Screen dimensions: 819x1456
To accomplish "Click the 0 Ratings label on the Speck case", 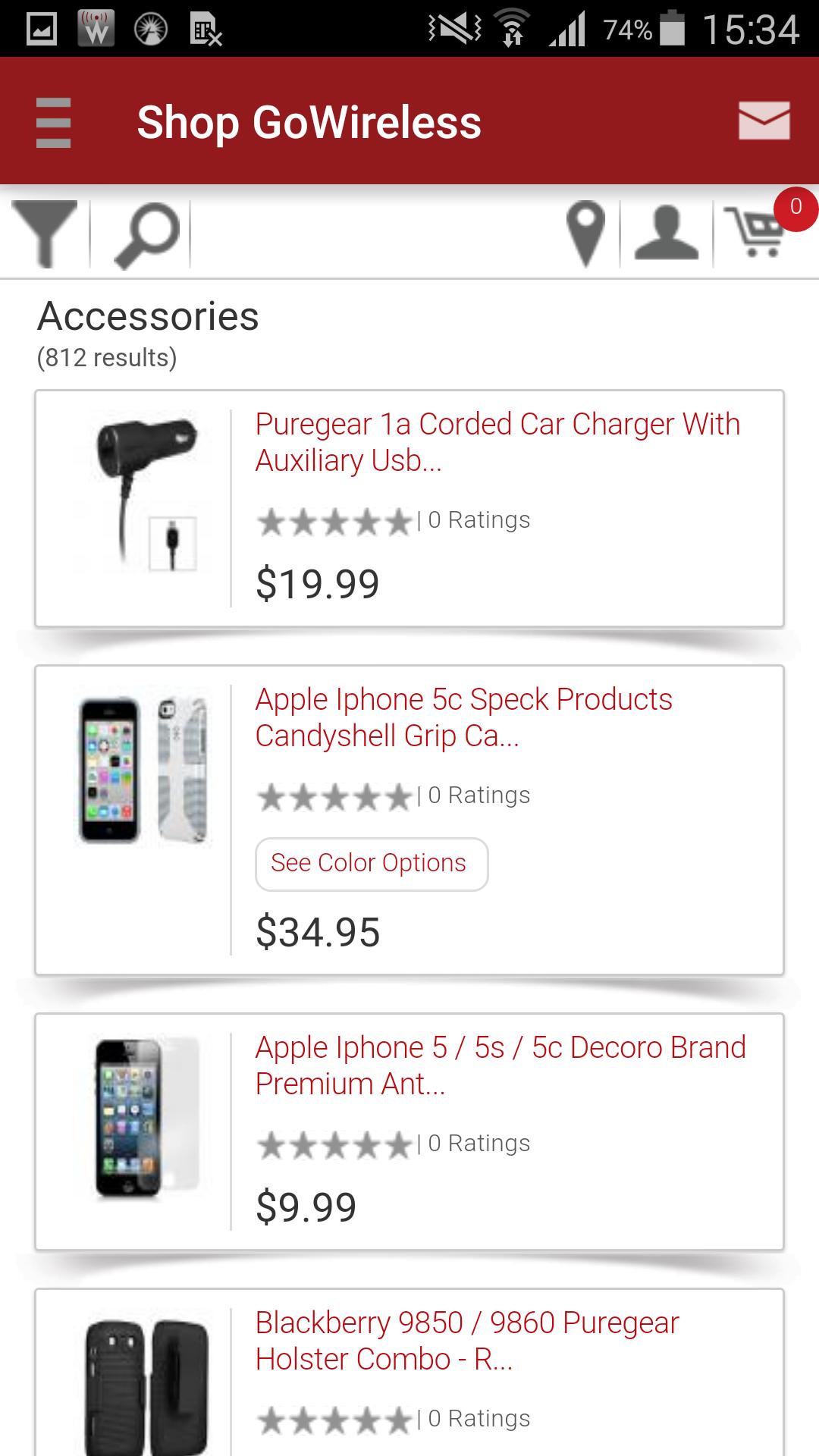I will click(x=478, y=795).
